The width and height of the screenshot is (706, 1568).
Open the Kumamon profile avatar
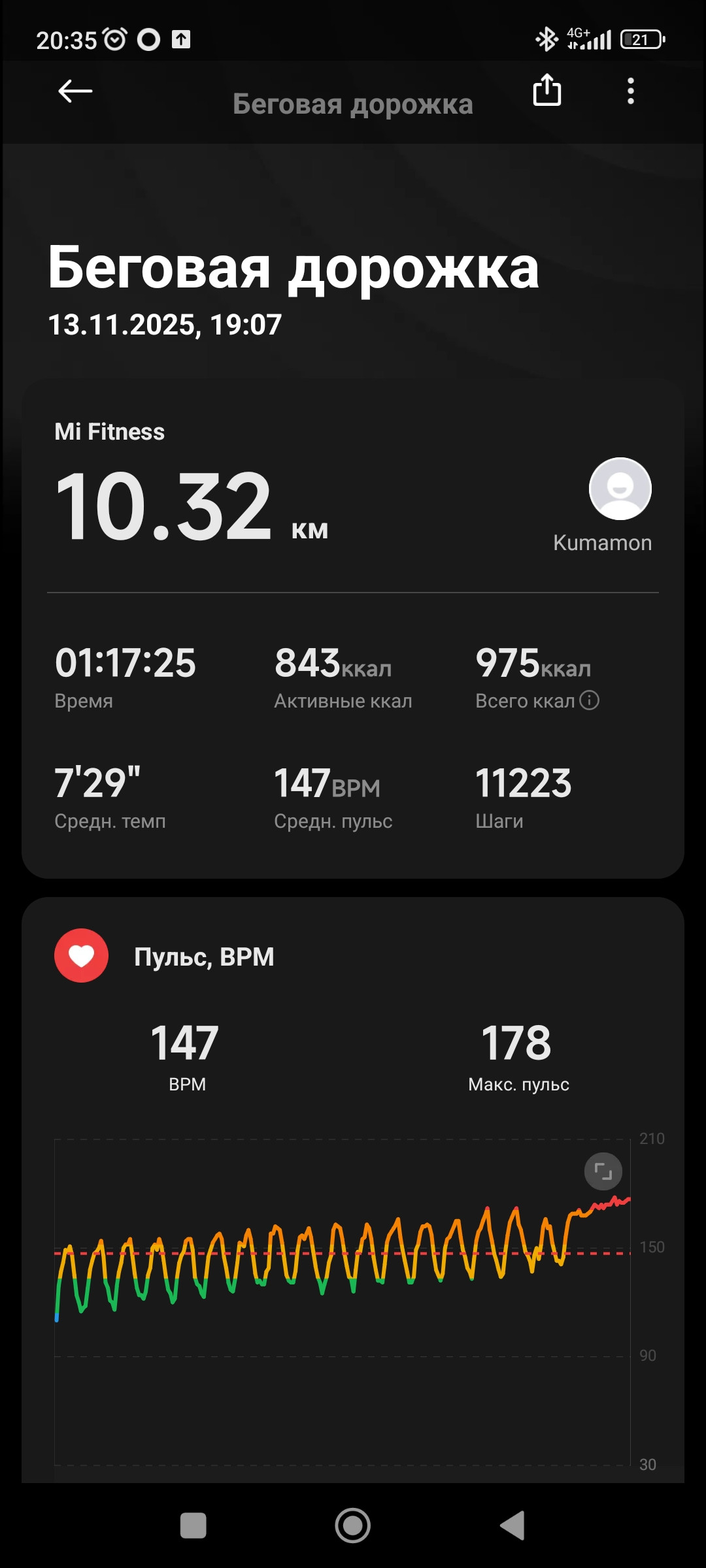tap(620, 489)
